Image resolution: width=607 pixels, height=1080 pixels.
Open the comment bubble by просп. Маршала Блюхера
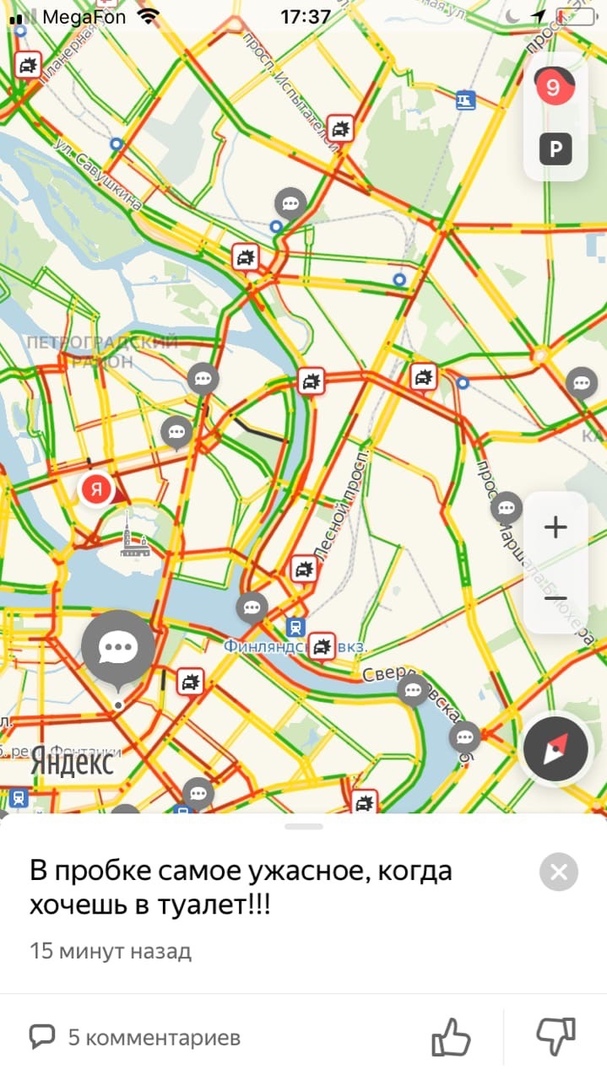coord(508,508)
